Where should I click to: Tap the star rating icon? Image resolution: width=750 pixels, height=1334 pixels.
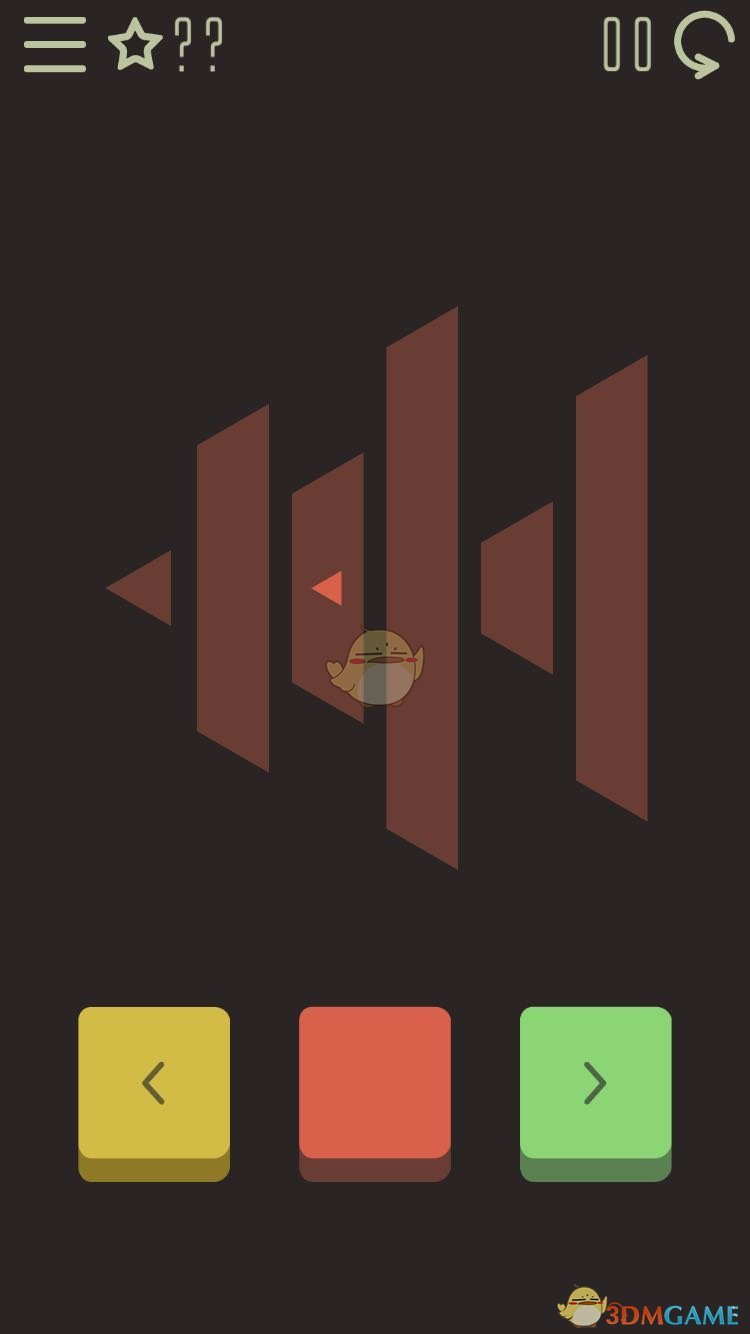(x=135, y=45)
